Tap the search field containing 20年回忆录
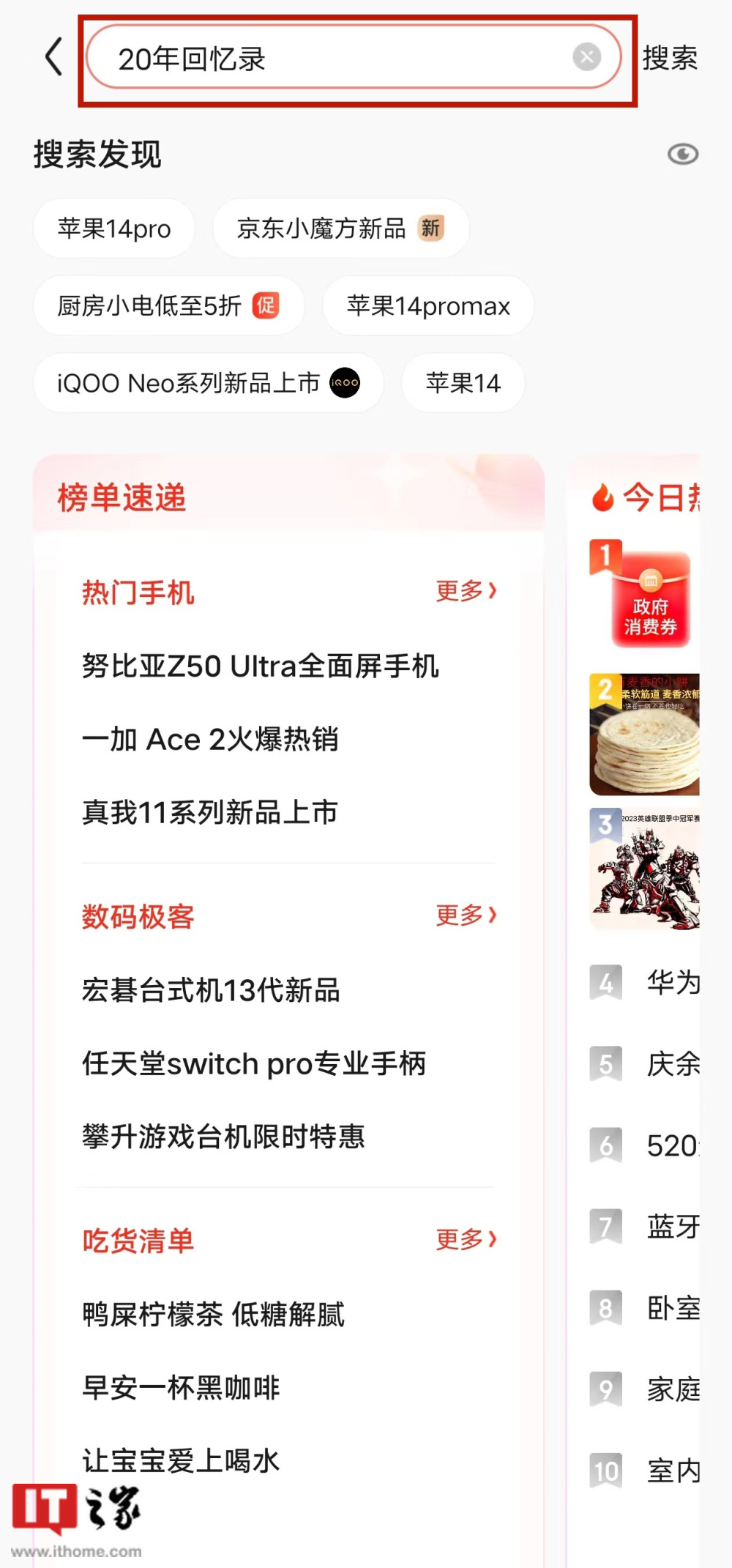 [x=354, y=57]
